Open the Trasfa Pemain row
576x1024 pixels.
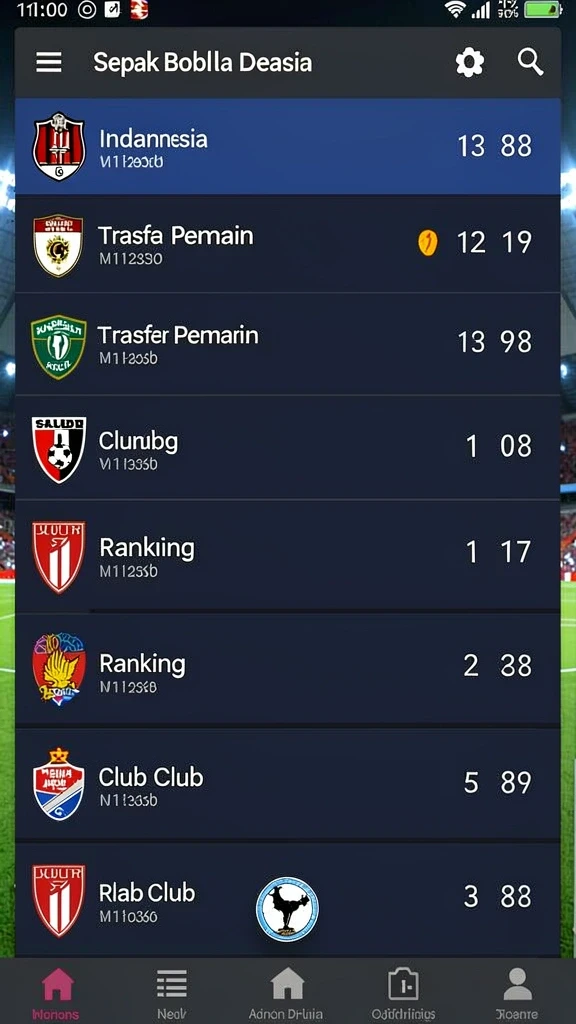click(288, 244)
